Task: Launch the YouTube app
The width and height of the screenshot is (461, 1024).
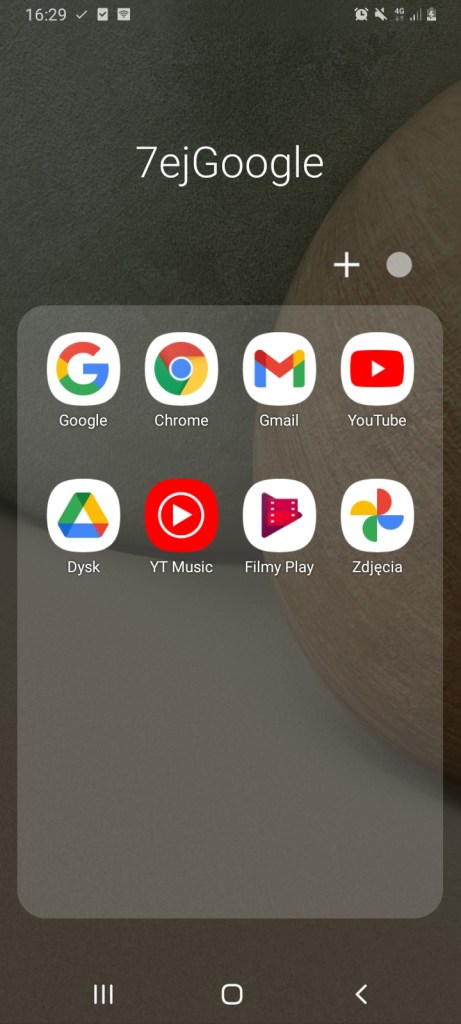Action: (x=377, y=369)
